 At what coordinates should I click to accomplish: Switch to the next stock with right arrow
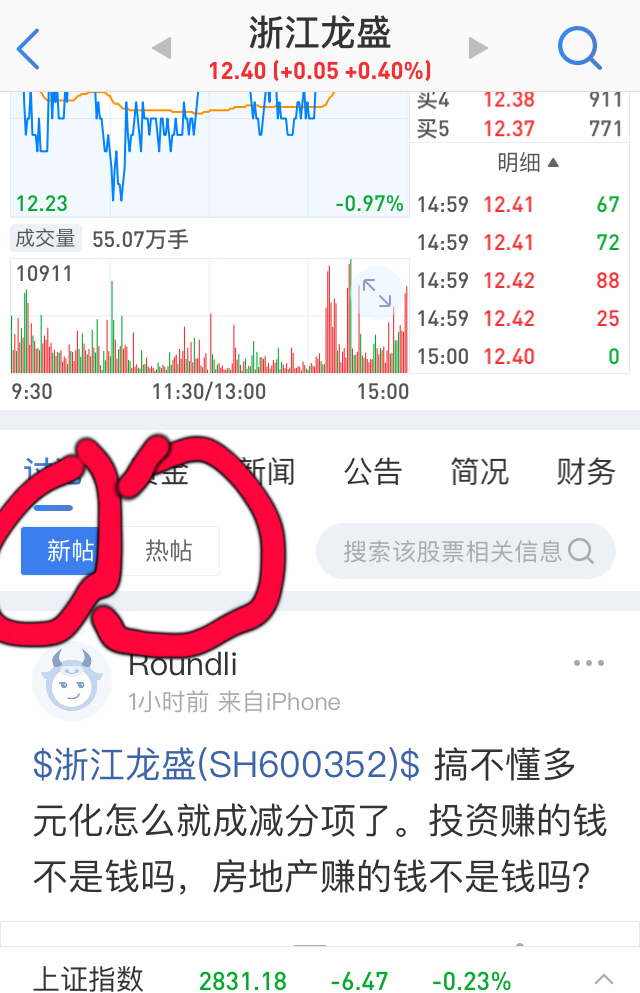478,48
